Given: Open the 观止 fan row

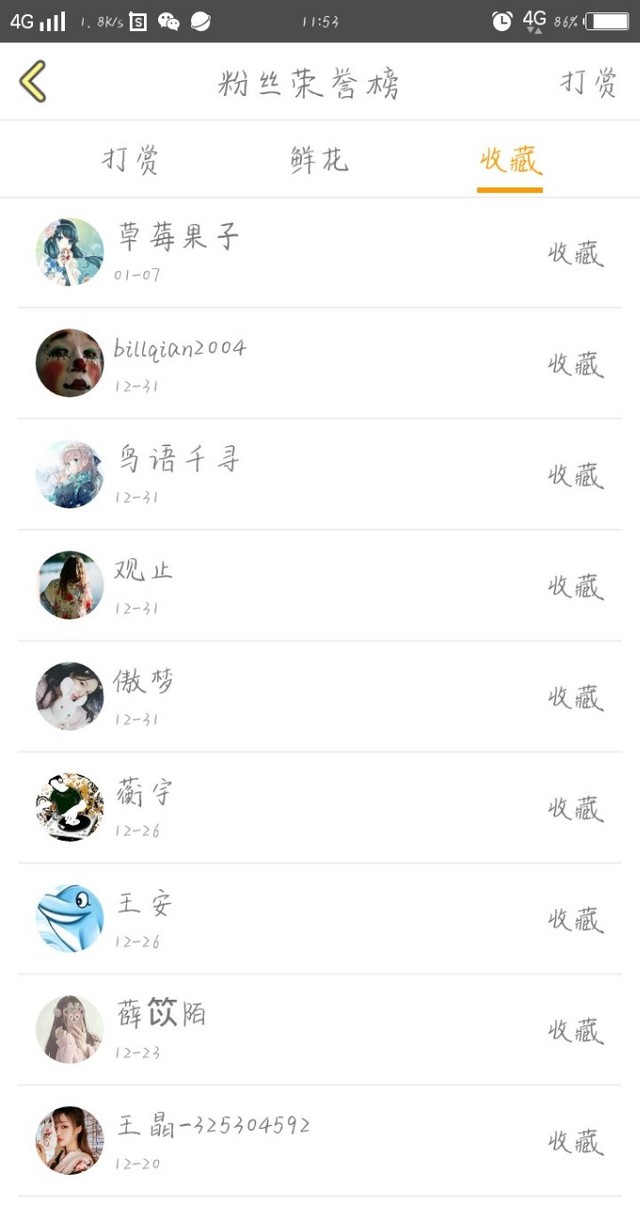Looking at the screenshot, I should pyautogui.click(x=320, y=585).
